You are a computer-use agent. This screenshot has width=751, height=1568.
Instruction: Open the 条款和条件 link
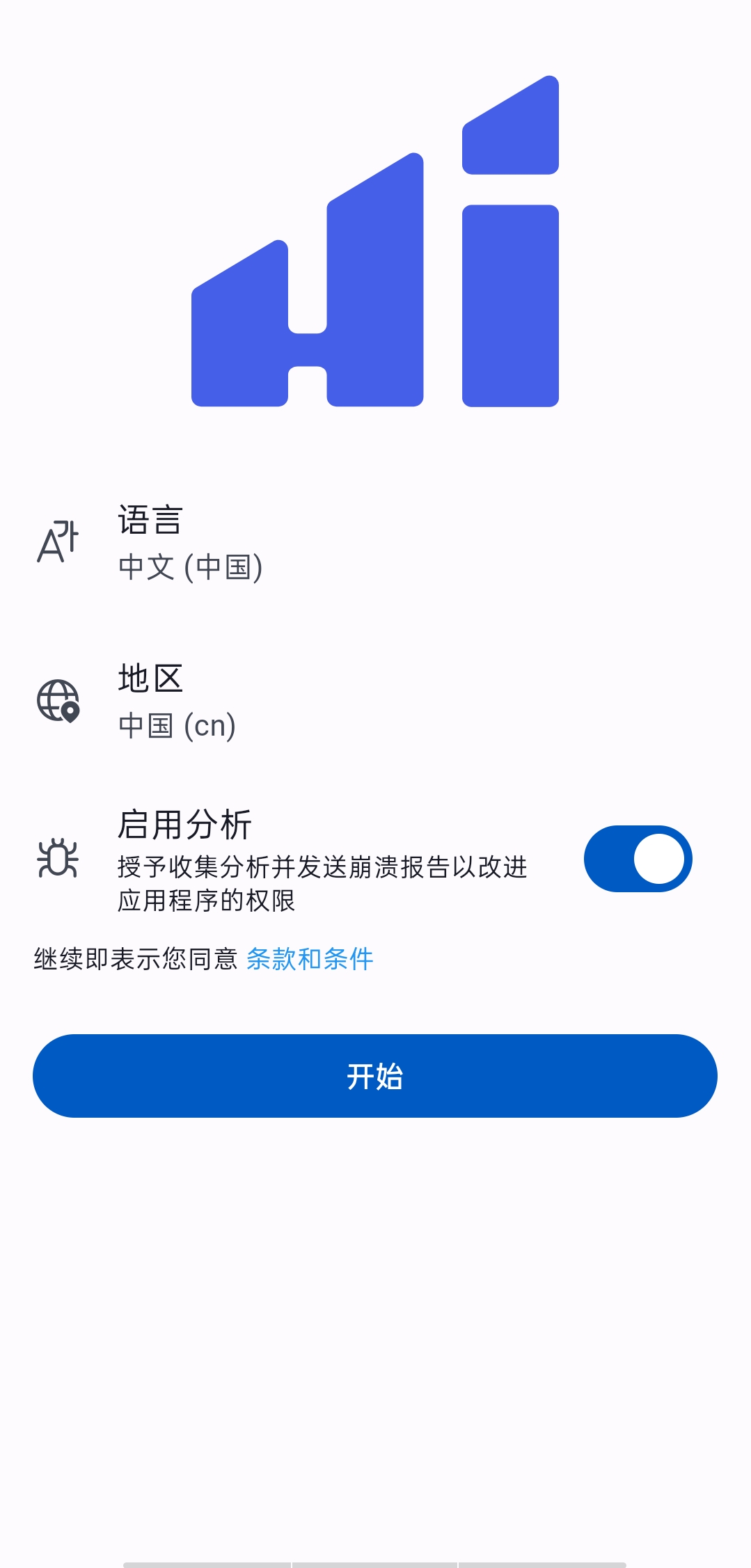[310, 959]
